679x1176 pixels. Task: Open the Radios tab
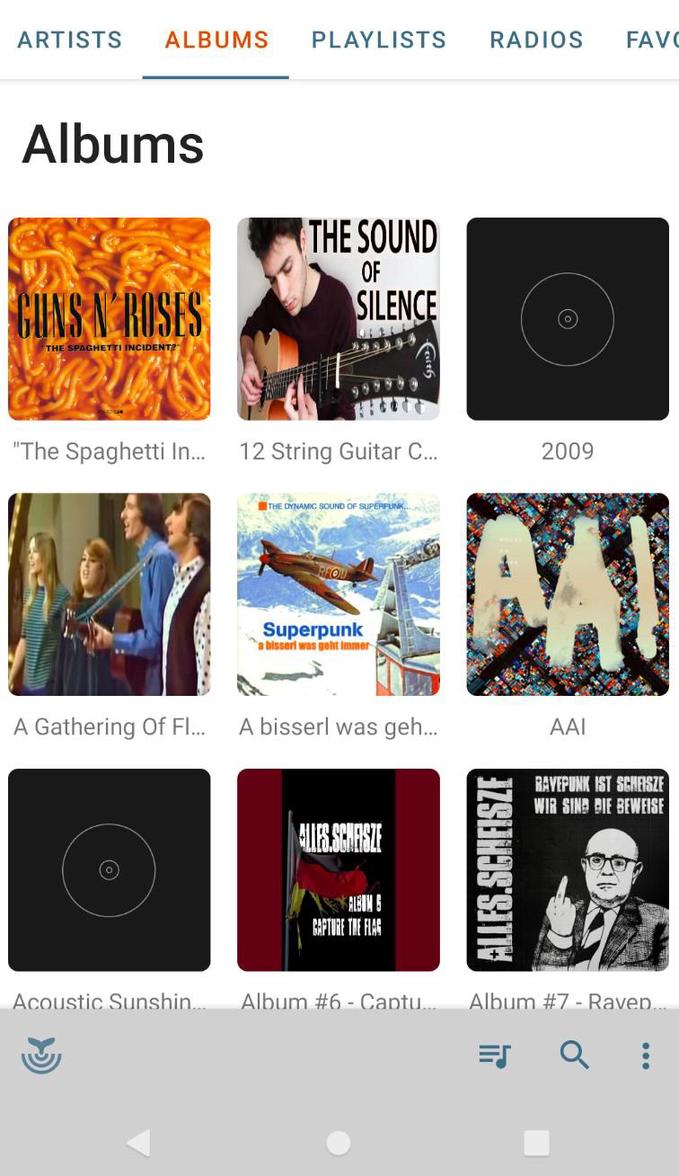pos(536,40)
